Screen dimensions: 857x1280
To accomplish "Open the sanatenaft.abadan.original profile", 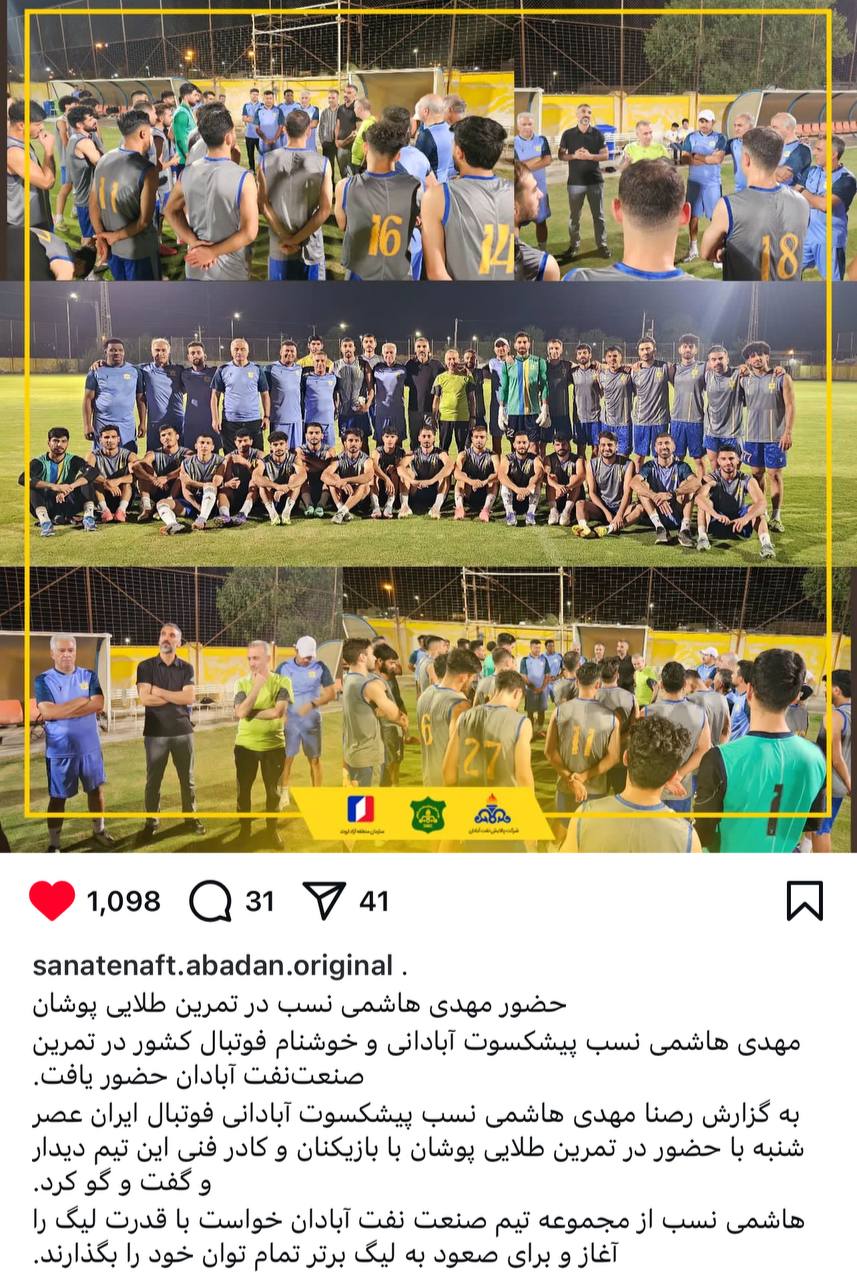I will click(x=212, y=966).
